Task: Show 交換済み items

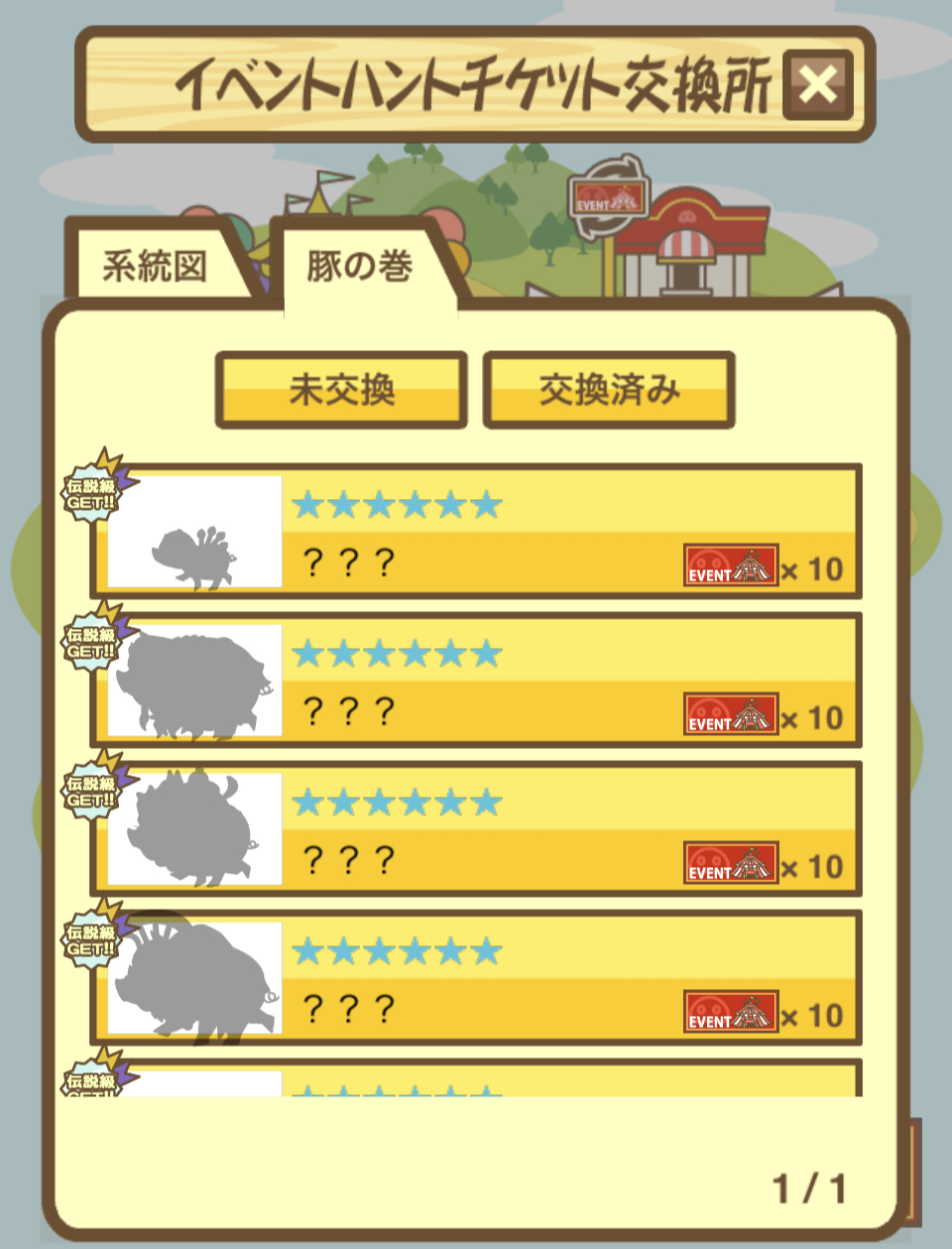Action: click(x=609, y=390)
